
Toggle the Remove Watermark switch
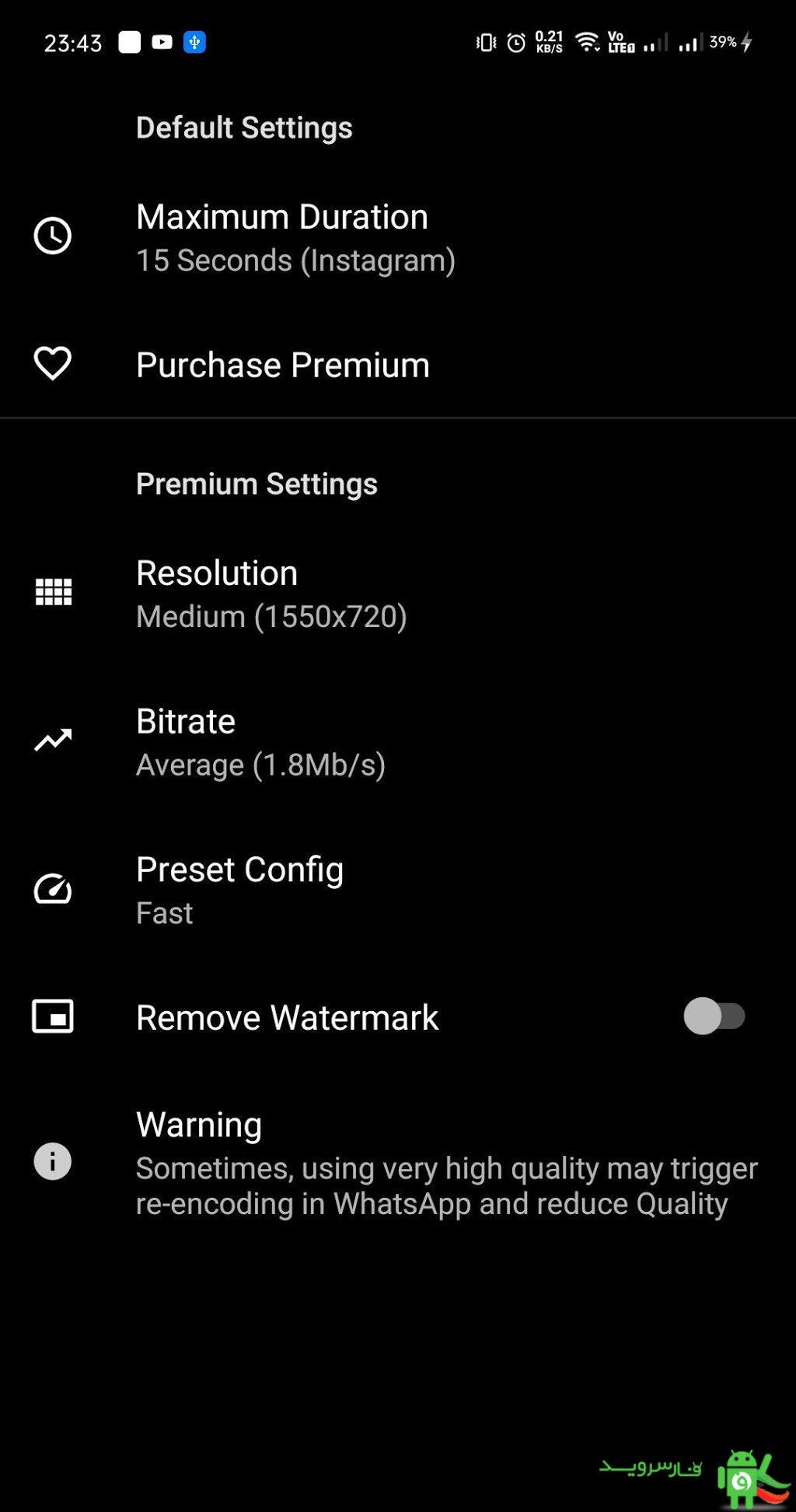[714, 1017]
